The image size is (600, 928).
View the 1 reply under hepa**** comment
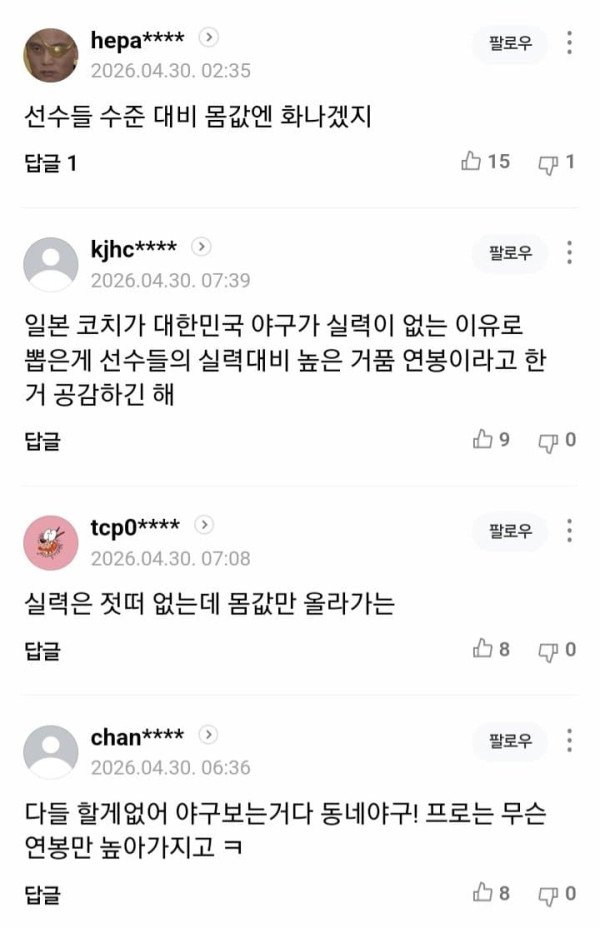(50, 162)
